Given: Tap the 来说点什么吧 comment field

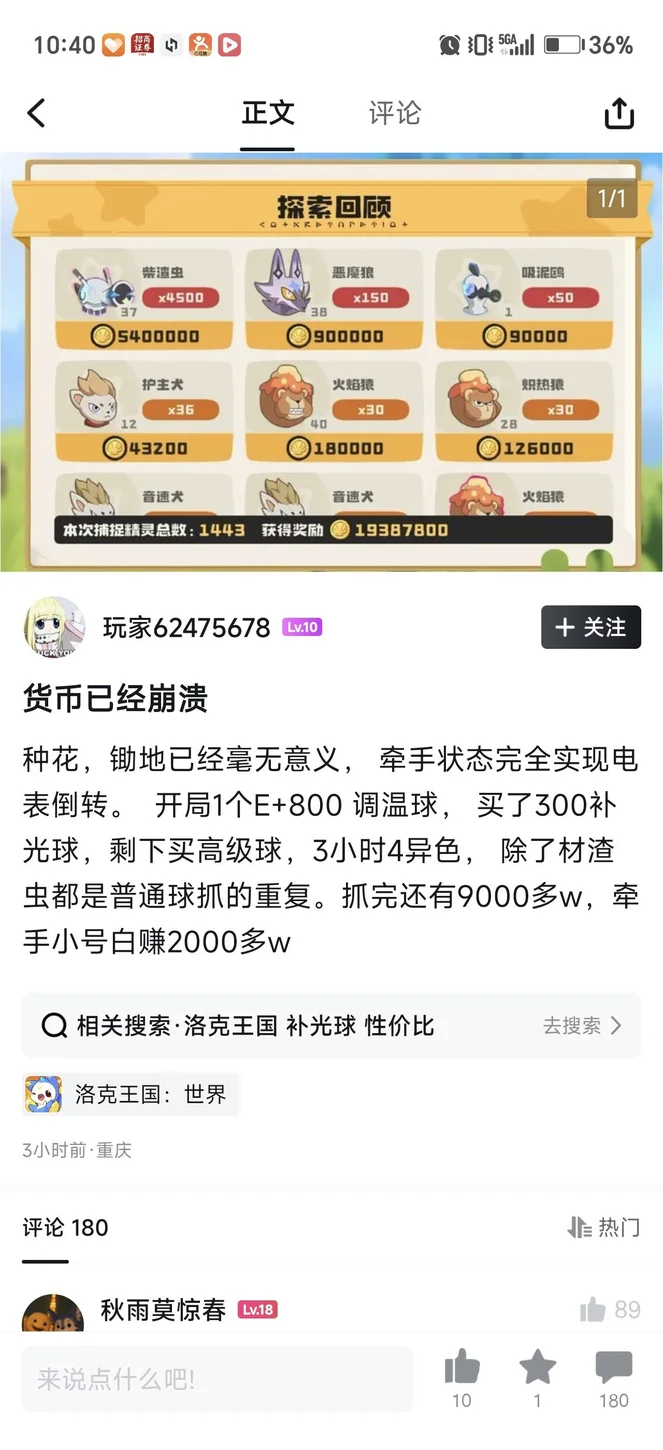Looking at the screenshot, I should (217, 1380).
